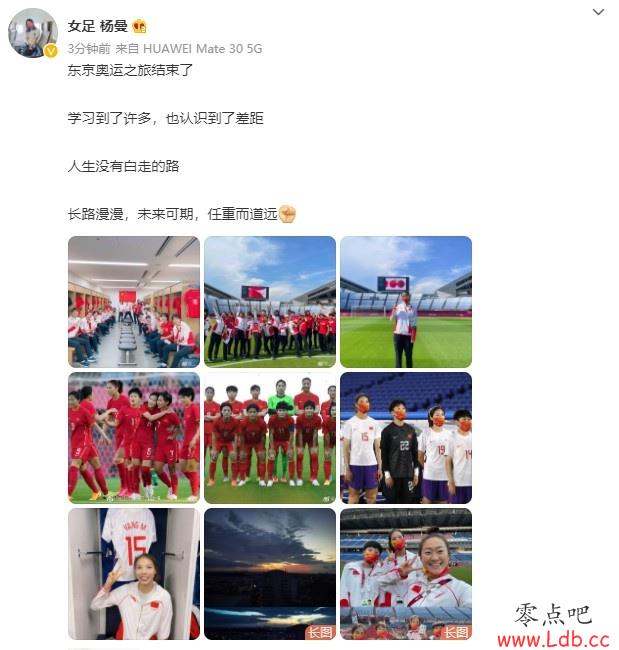Open 女足 杨曼's profile avatar
The height and width of the screenshot is (650, 619).
pyautogui.click(x=32, y=33)
